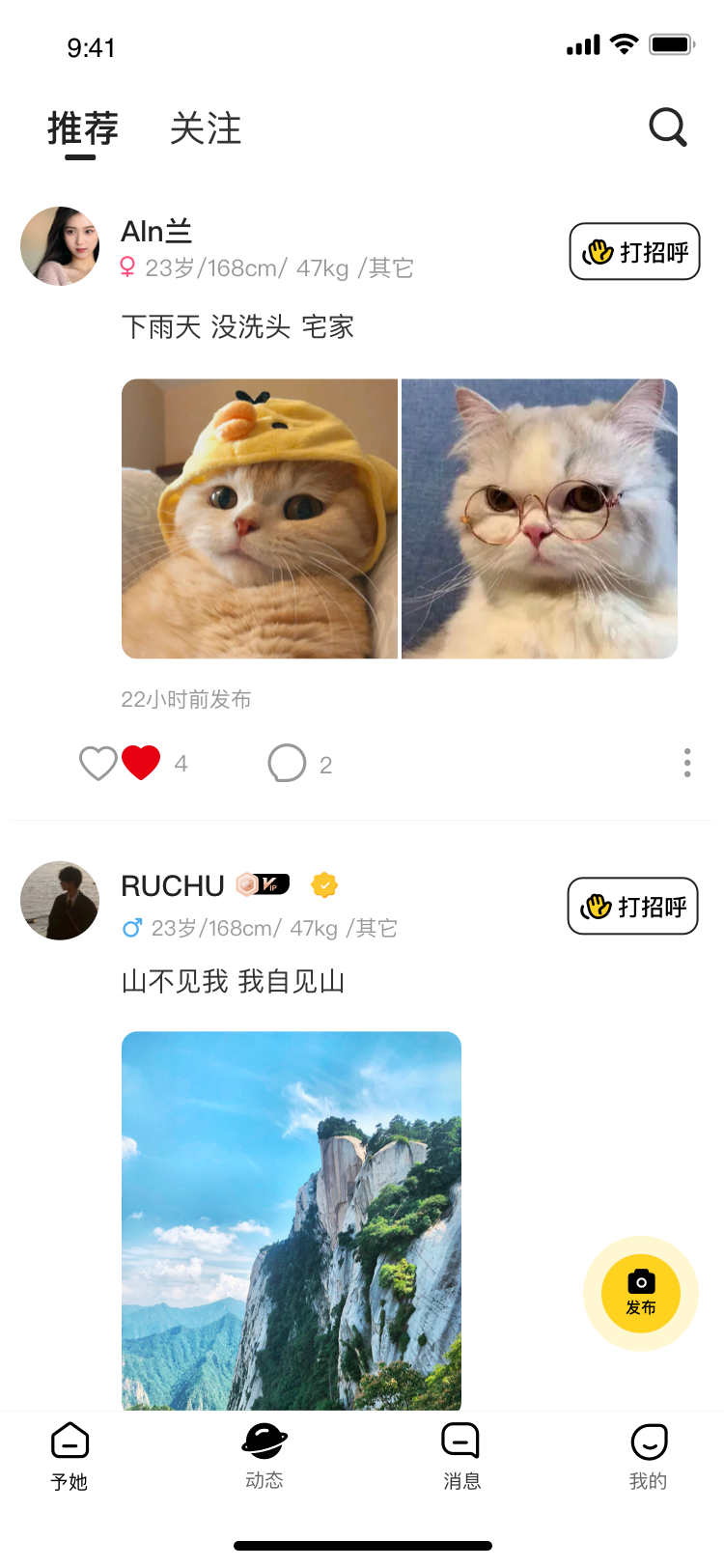
Task: Tap the camera 发布 floating button
Action: (x=640, y=1293)
